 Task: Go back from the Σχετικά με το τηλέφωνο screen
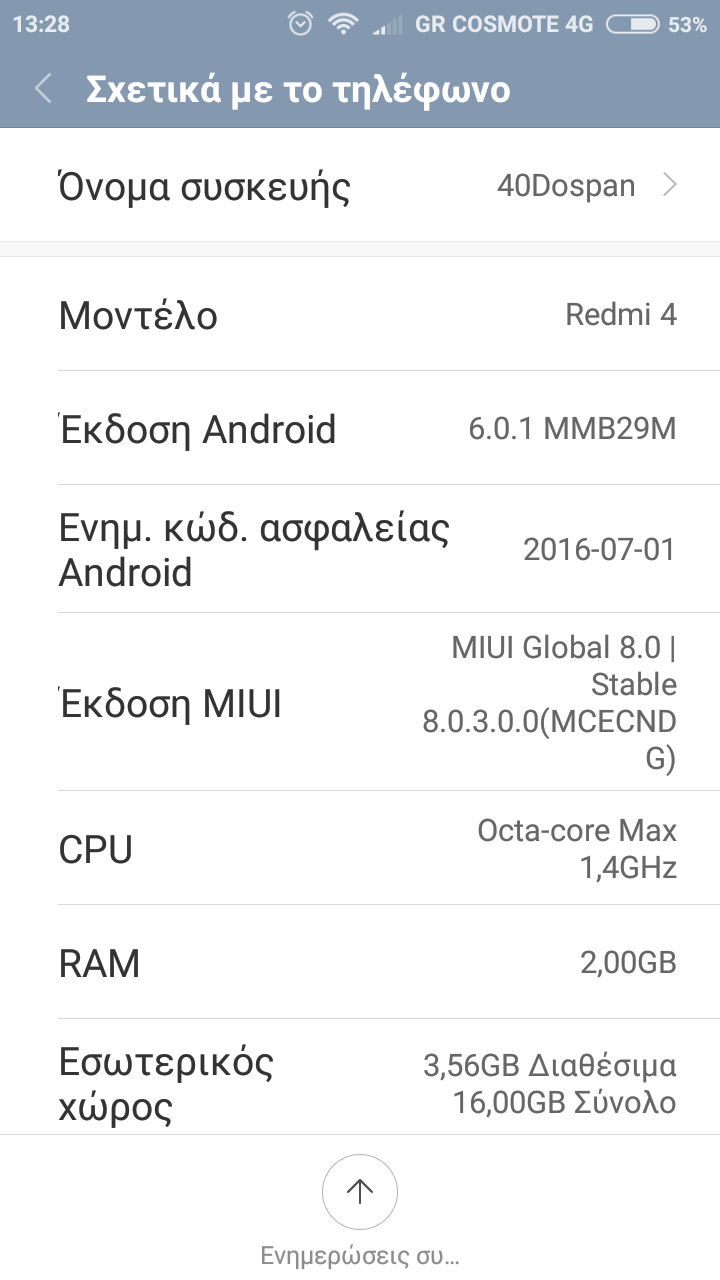(x=43, y=89)
